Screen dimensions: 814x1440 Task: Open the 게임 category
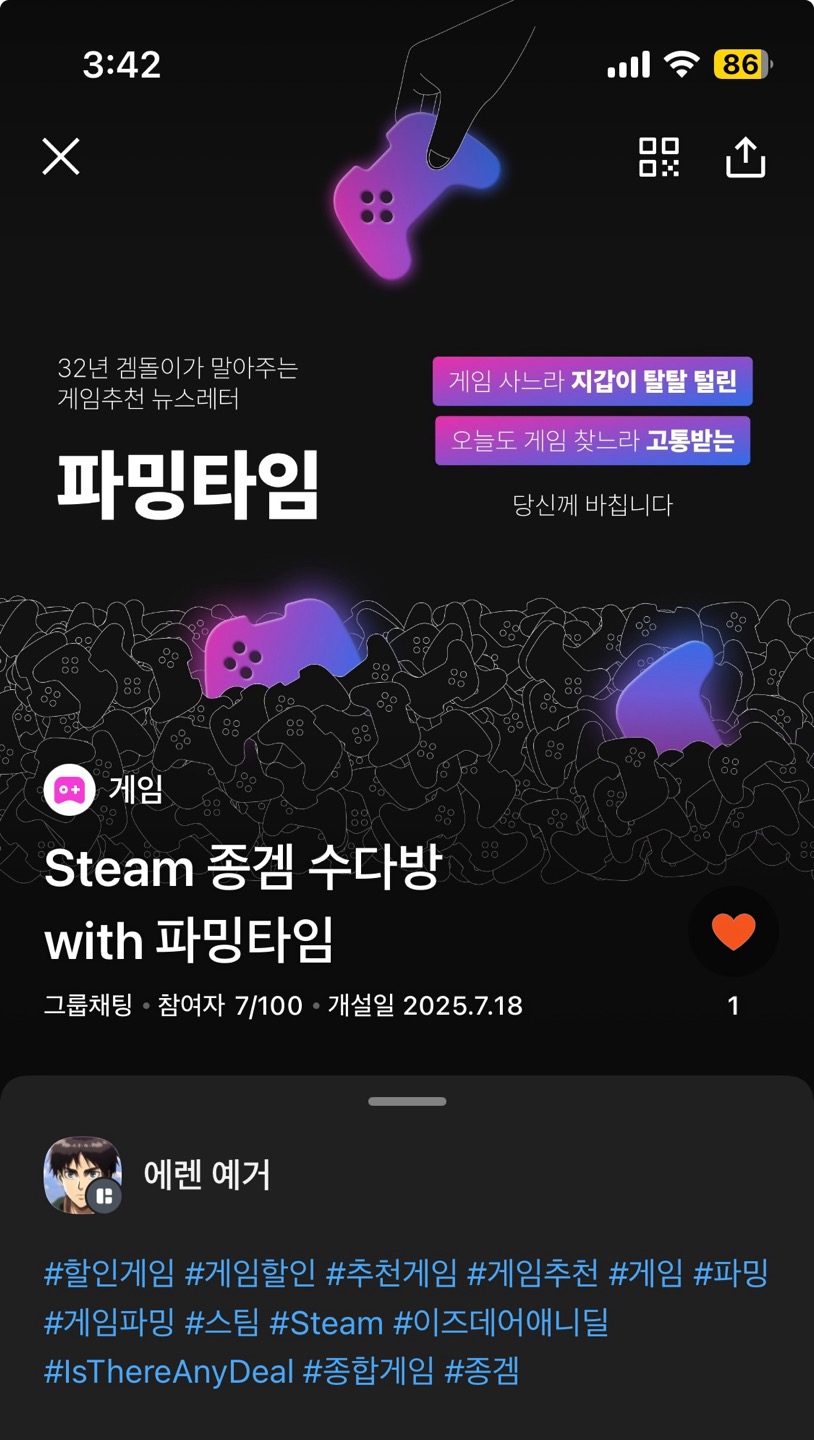(104, 790)
